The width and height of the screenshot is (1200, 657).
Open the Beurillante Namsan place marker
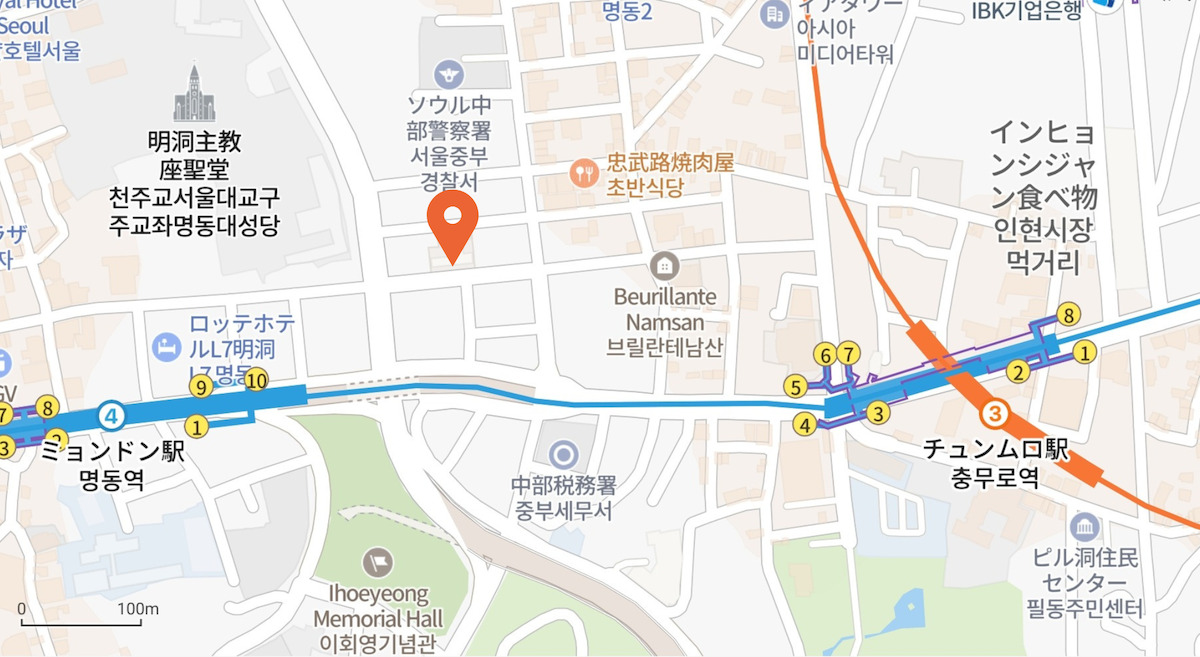pyautogui.click(x=663, y=266)
